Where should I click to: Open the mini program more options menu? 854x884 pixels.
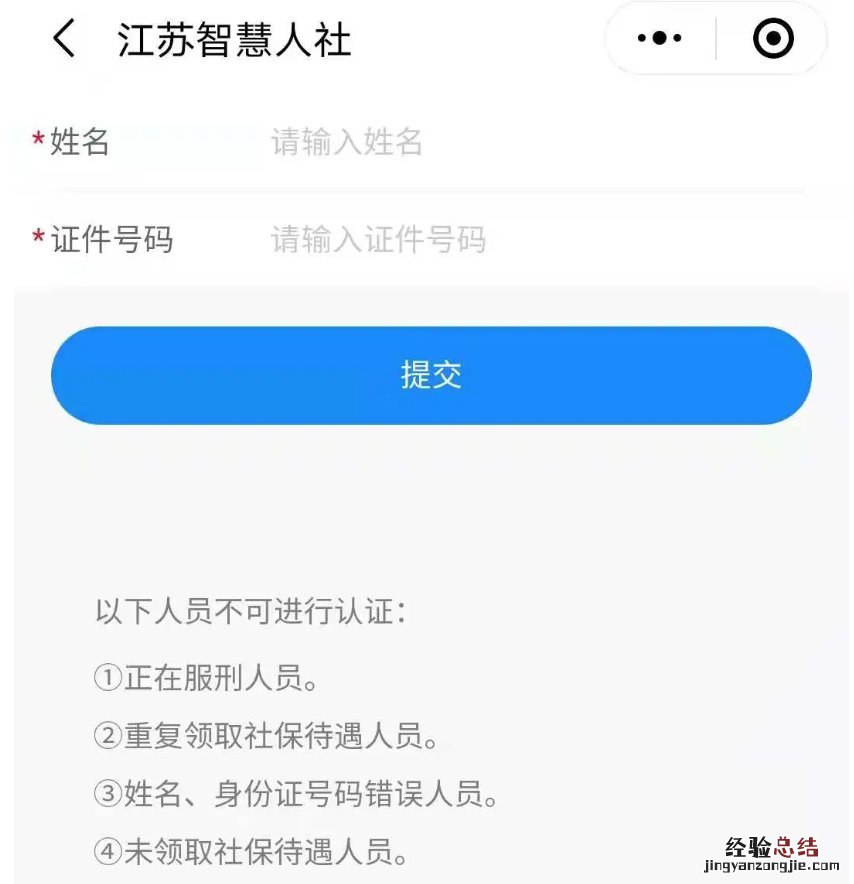(659, 40)
